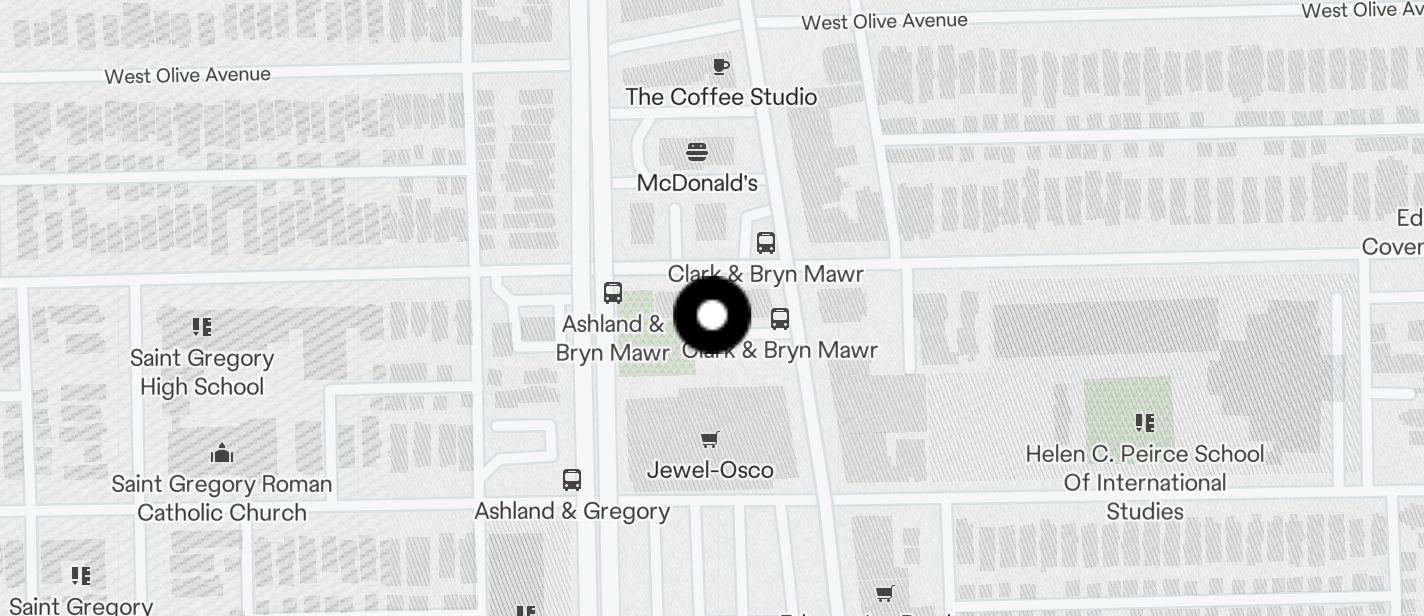The width and height of the screenshot is (1424, 616).
Task: Open the McDonald's restaurant marker
Action: 697,152
